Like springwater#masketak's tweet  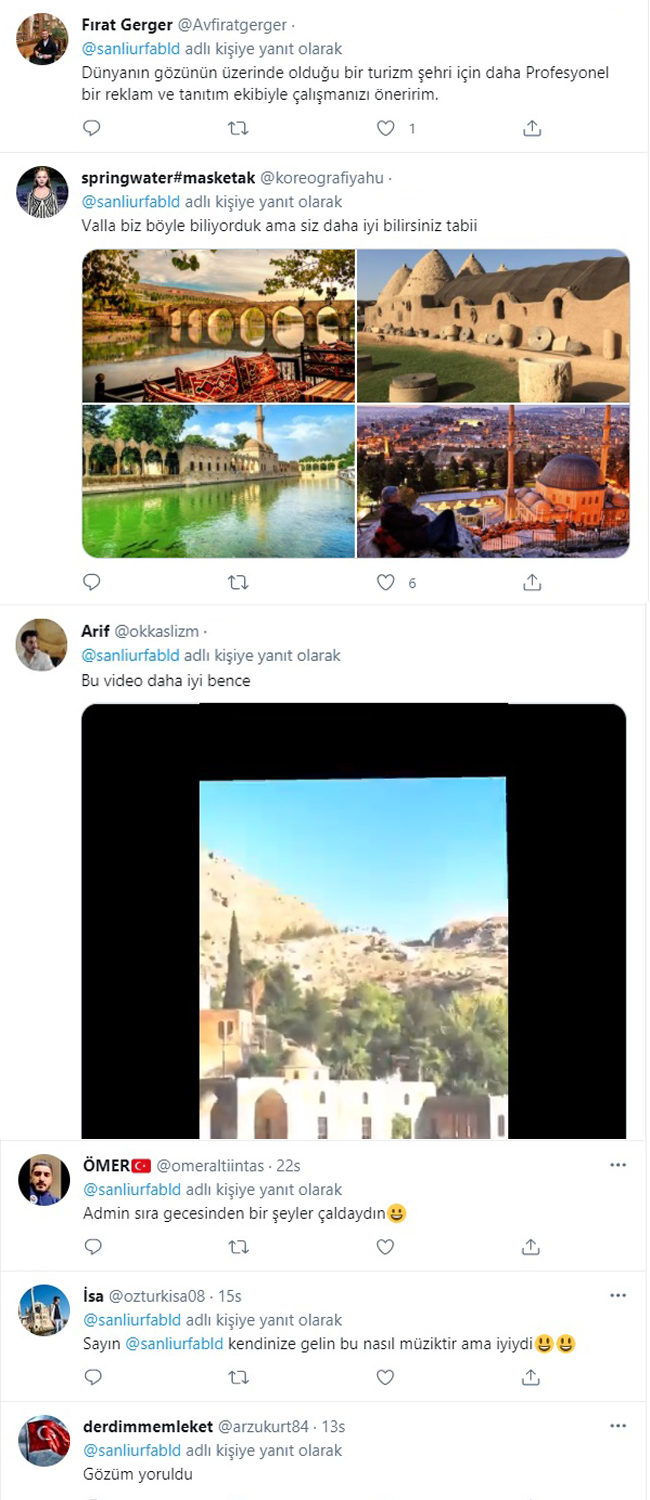386,582
